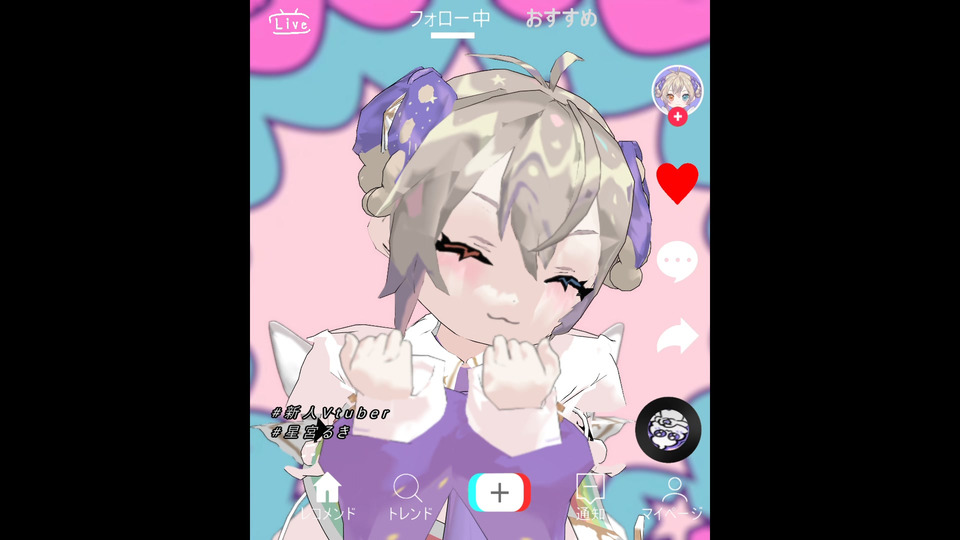This screenshot has height=540, width=960.
Task: Open the Live icon
Action: click(290, 20)
